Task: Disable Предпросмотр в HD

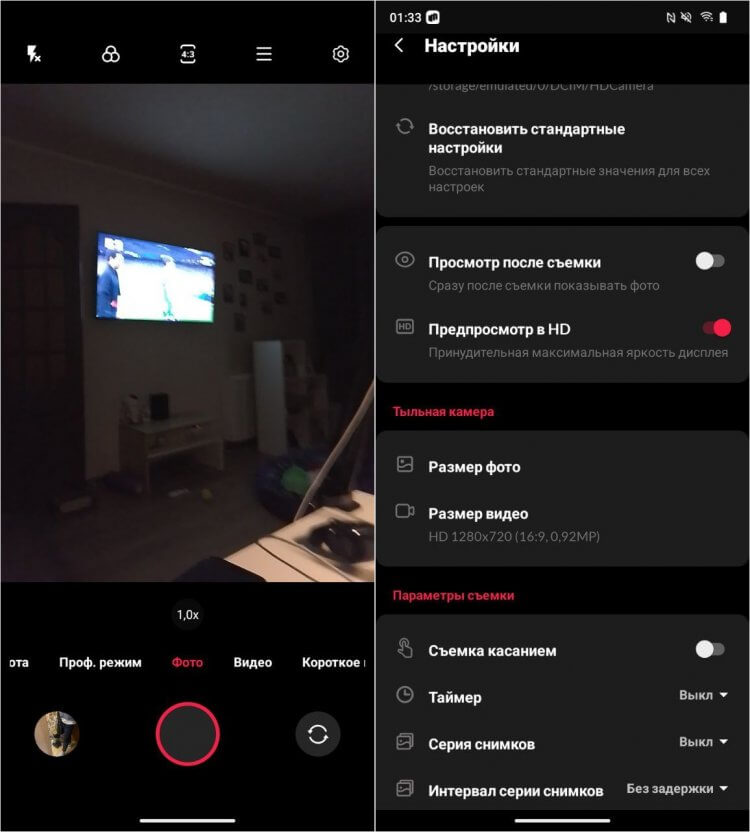Action: point(716,328)
